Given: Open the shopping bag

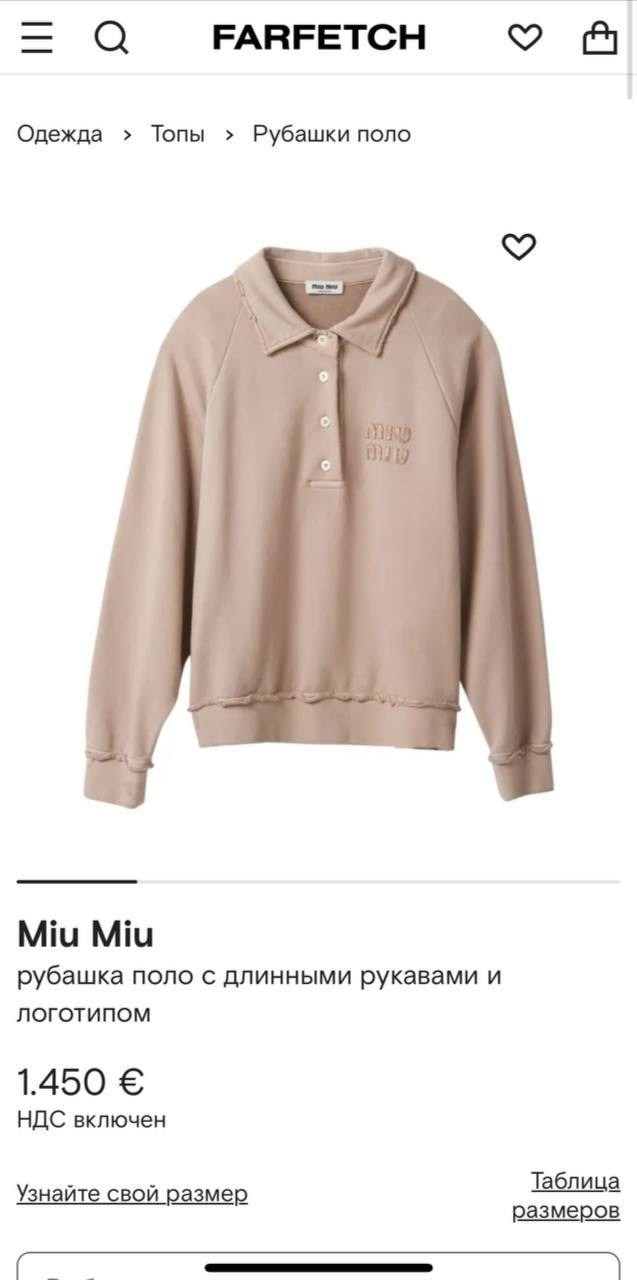Looking at the screenshot, I should click(x=599, y=37).
